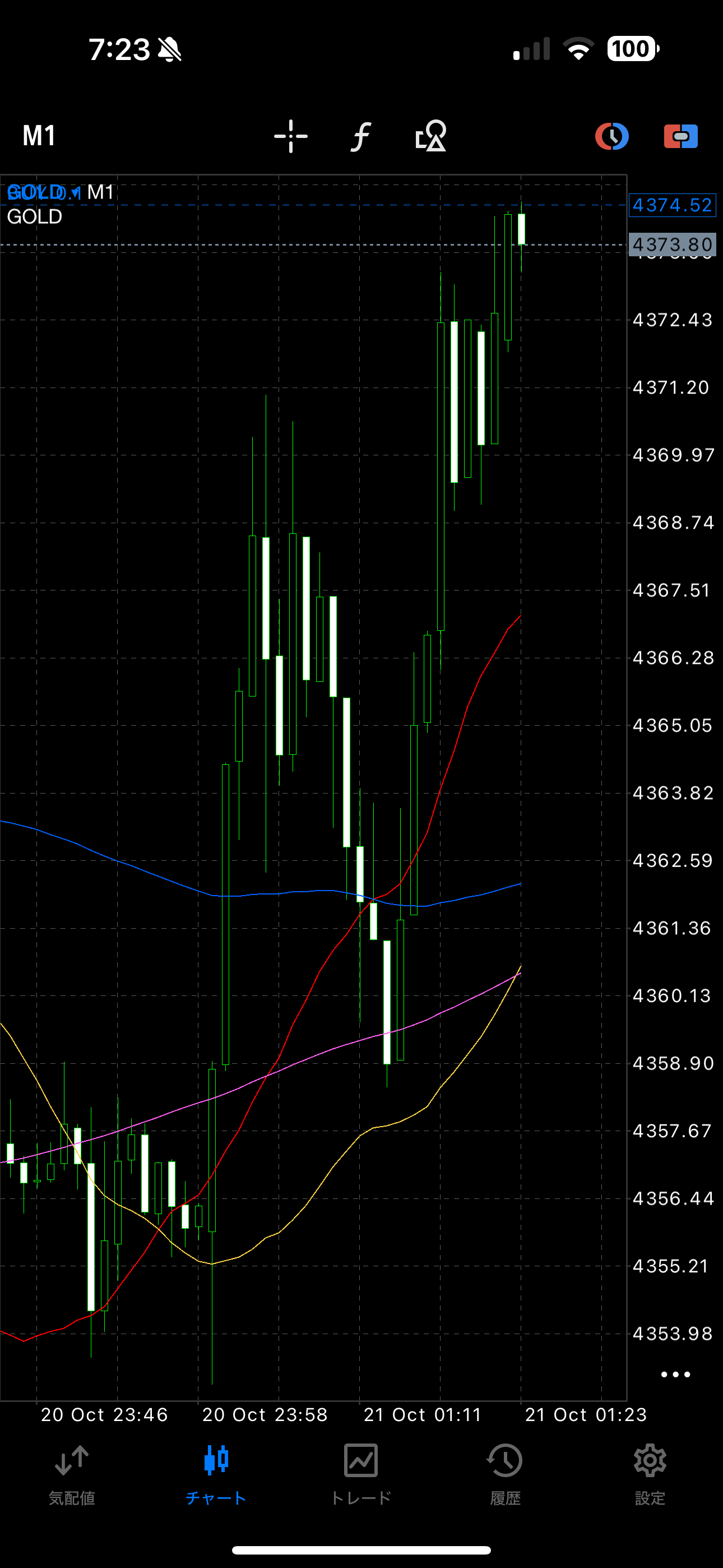Open the new order trade icon
This screenshot has height=1568, width=723.
point(680,136)
